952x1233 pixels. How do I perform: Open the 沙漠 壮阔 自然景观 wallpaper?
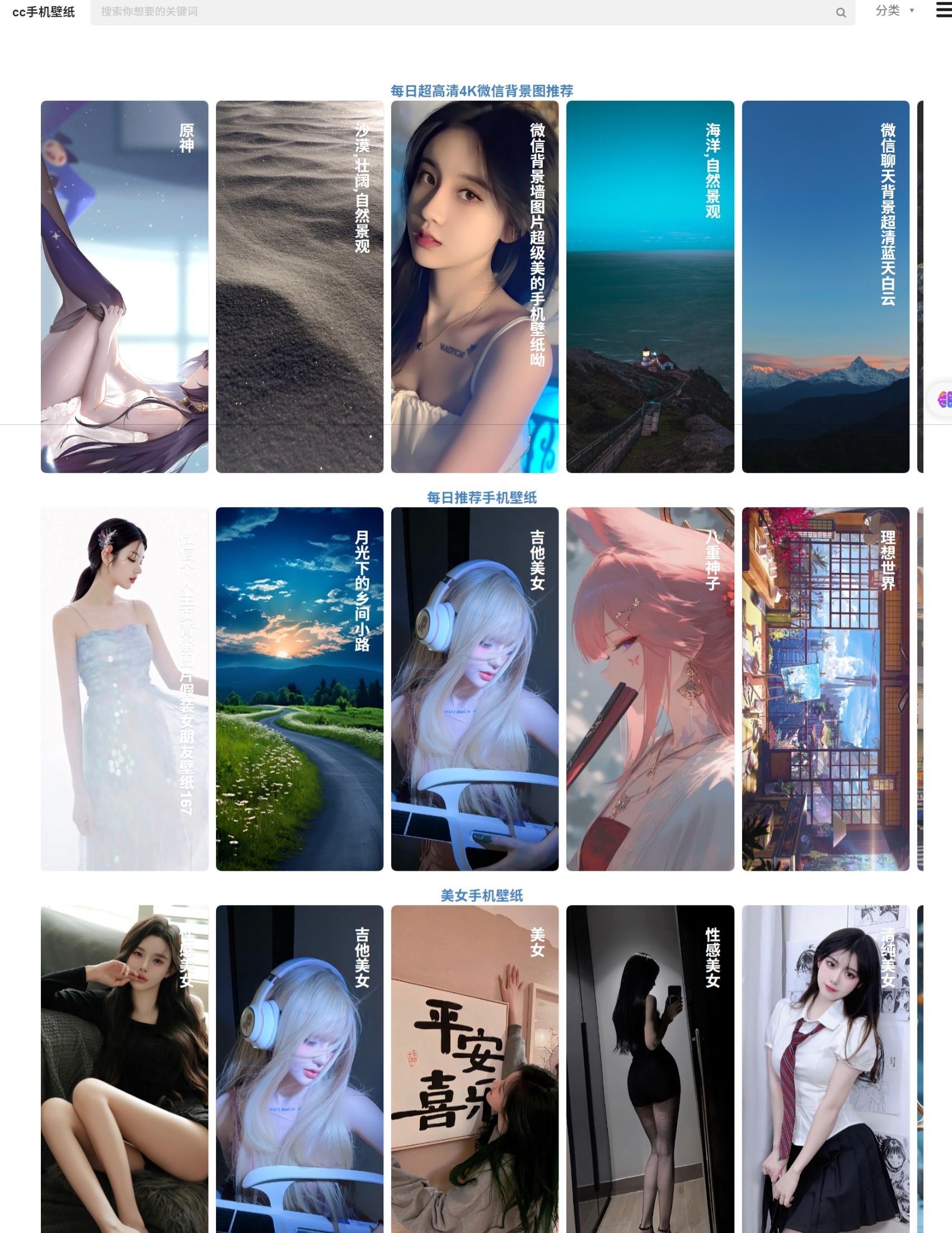299,286
